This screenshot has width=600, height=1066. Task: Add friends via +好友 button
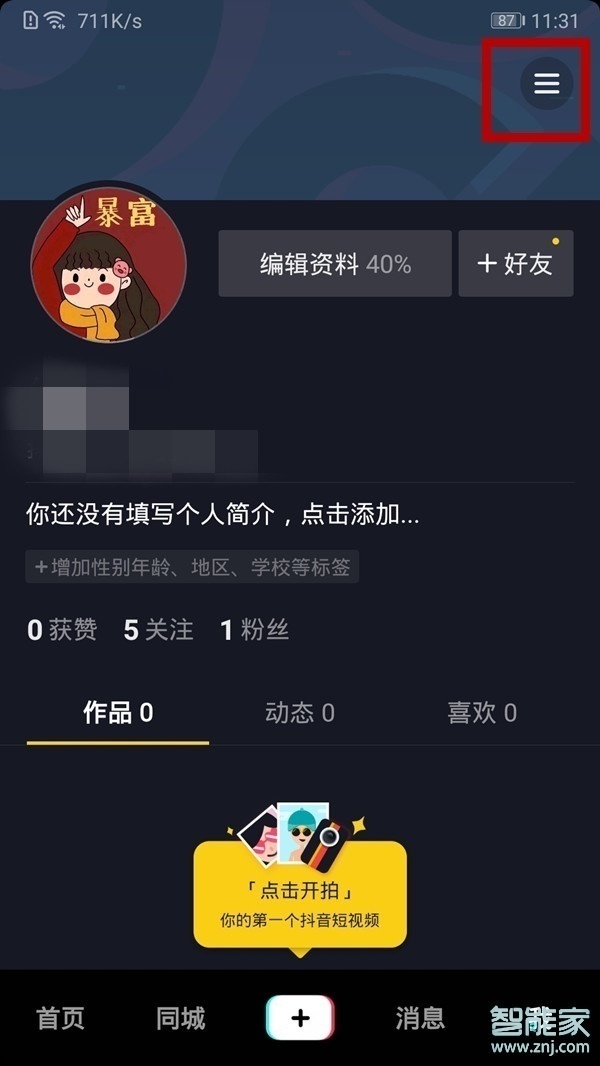click(x=515, y=264)
